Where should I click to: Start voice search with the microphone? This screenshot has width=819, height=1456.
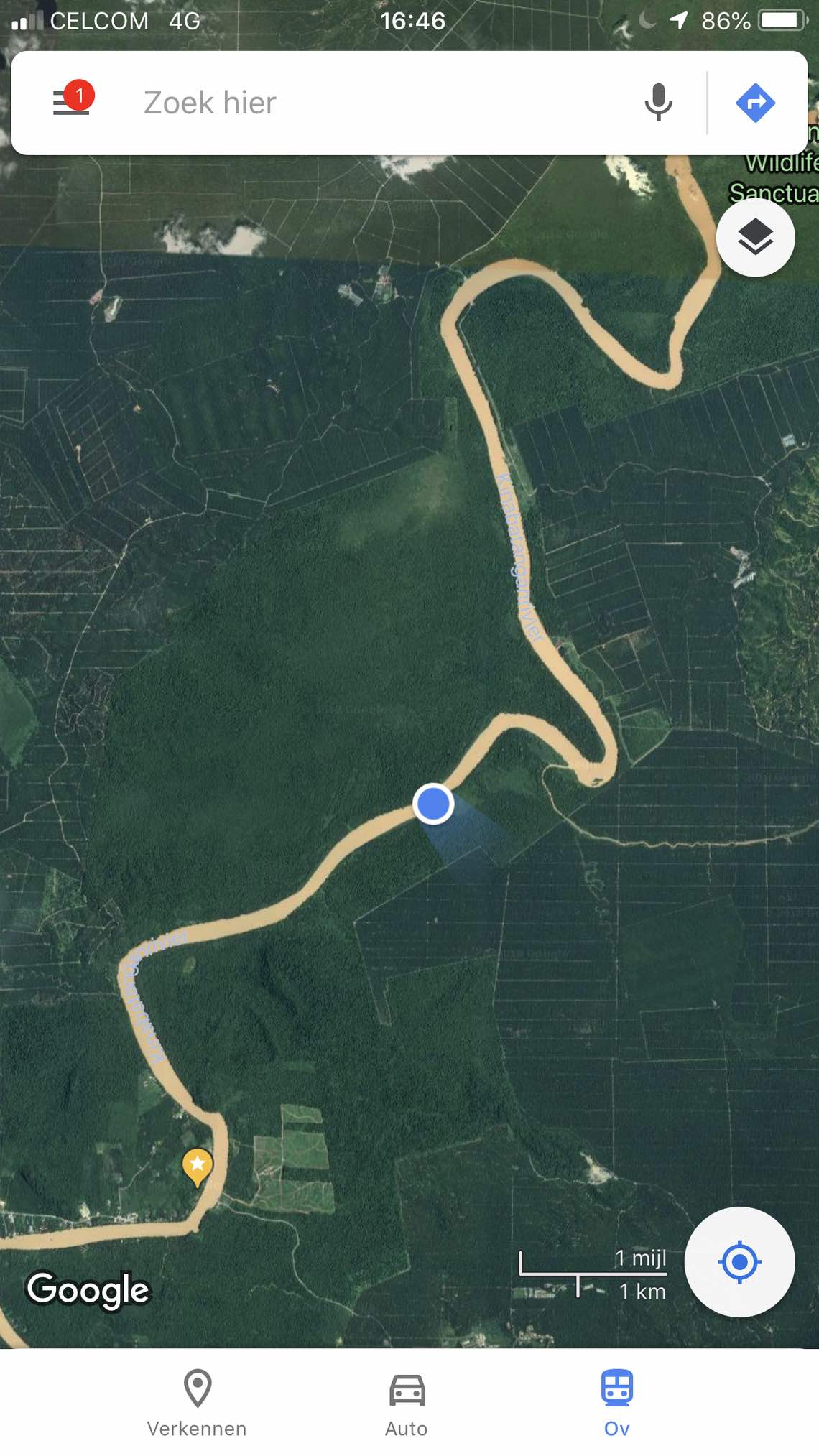point(657,103)
